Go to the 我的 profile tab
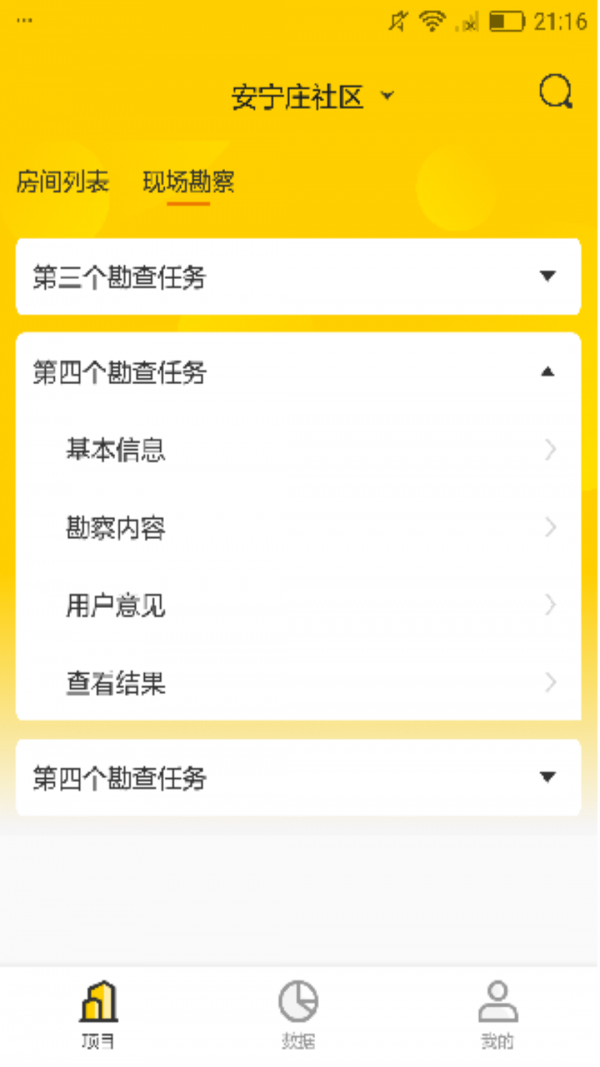The height and width of the screenshot is (1067, 600). pos(497,1013)
